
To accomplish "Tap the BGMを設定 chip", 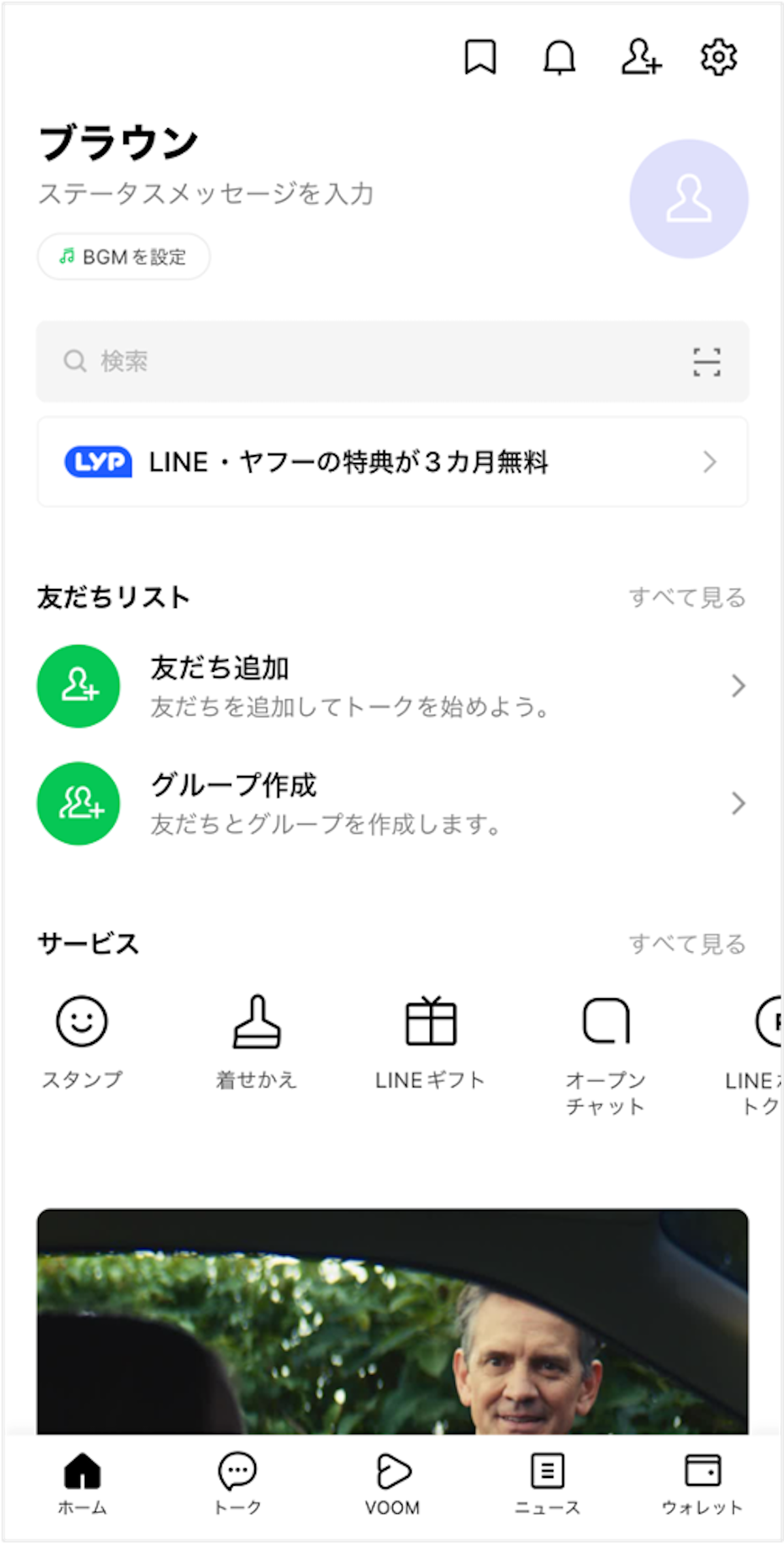I will tap(123, 257).
